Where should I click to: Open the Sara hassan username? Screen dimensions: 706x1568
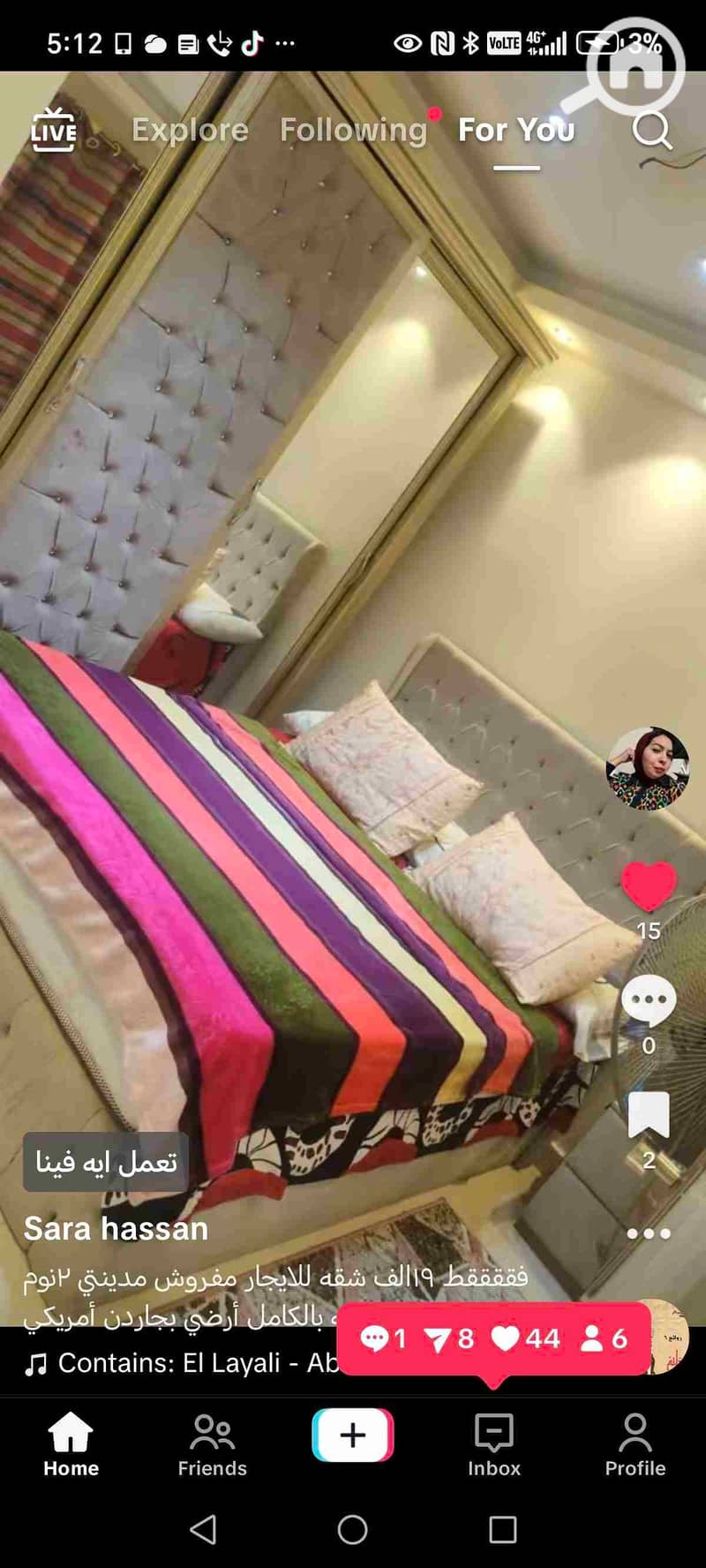click(116, 1228)
